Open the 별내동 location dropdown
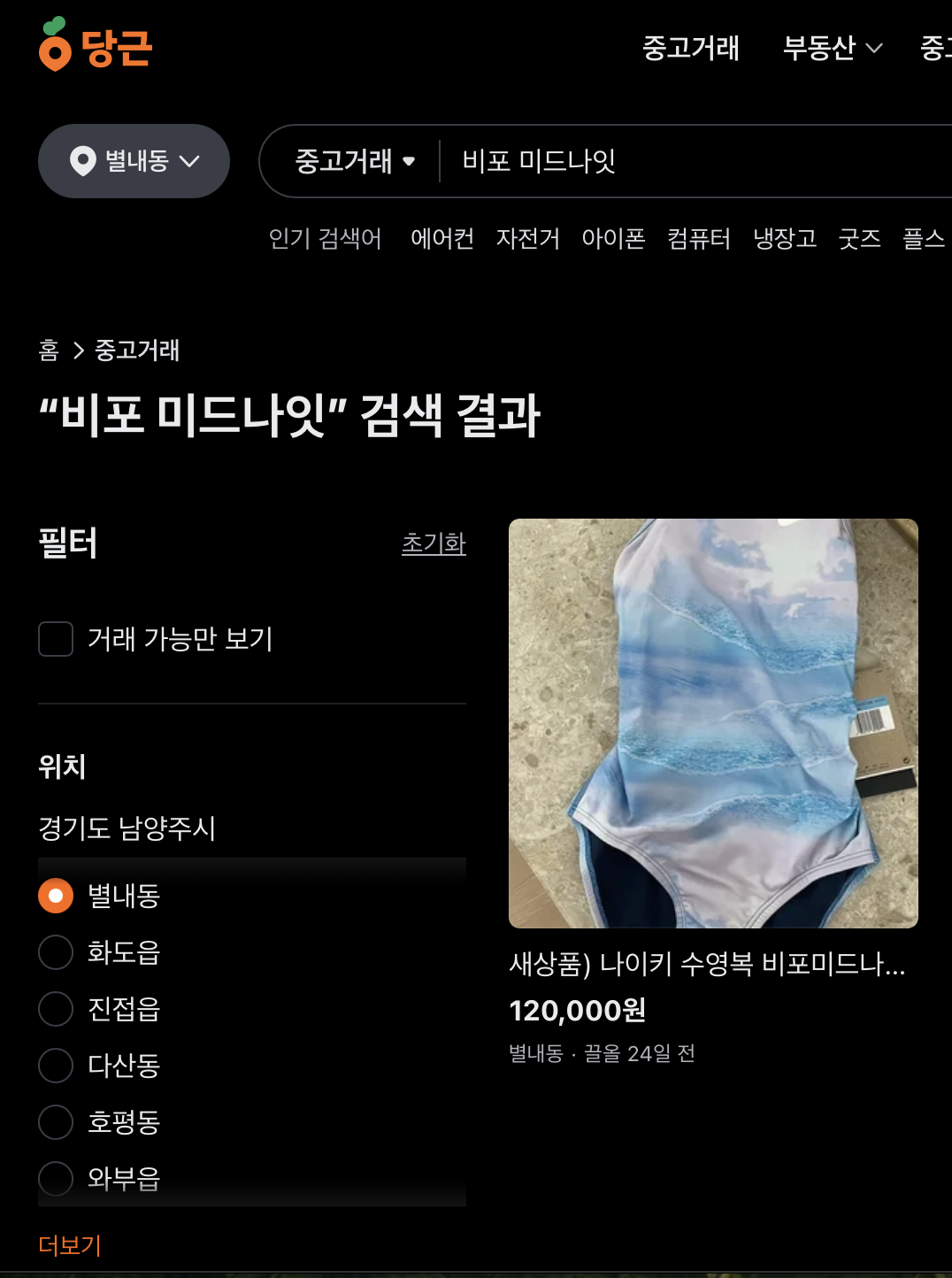Viewport: 952px width, 1278px height. click(133, 160)
